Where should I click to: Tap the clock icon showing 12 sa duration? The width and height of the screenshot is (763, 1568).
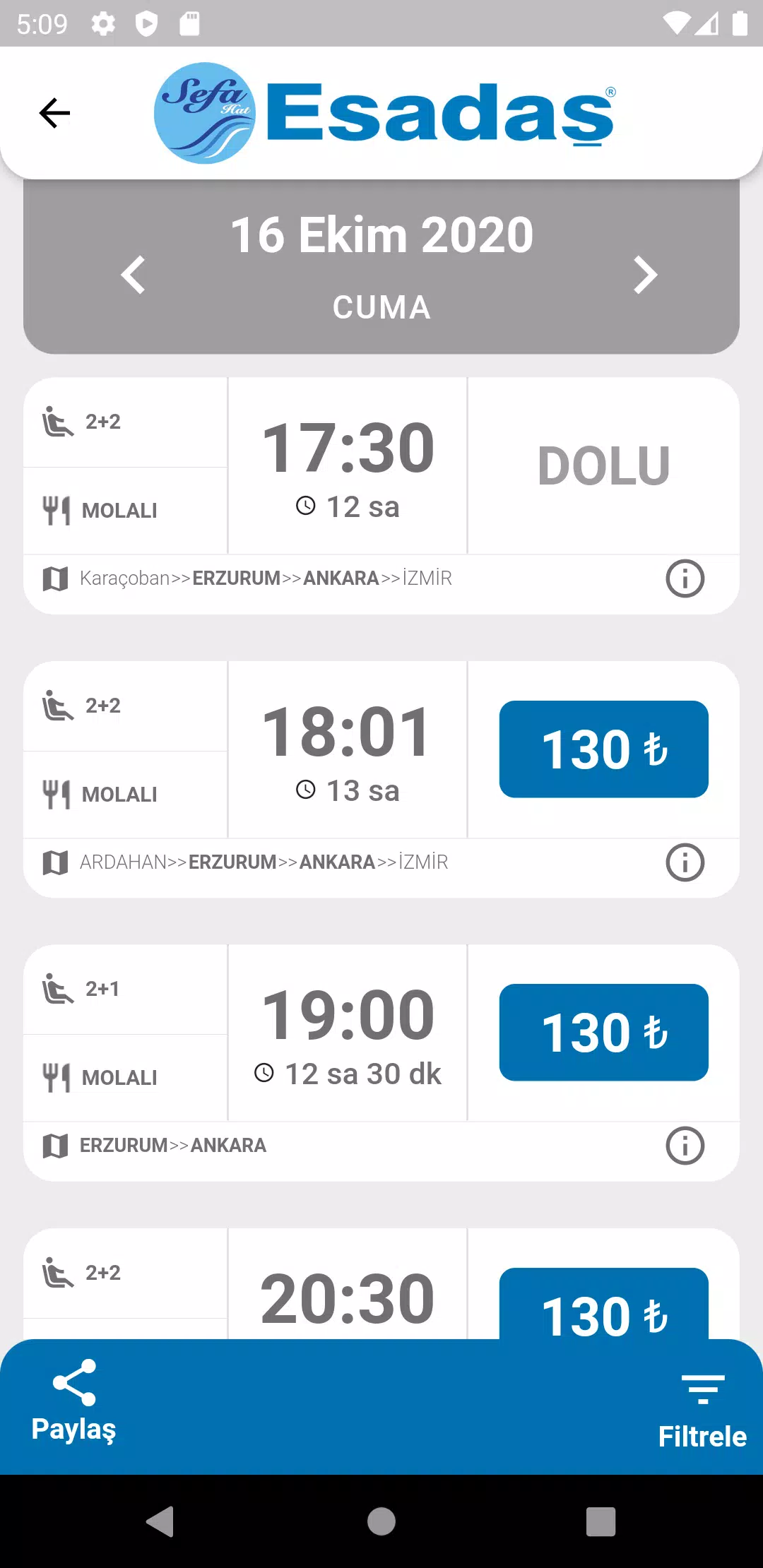click(306, 506)
